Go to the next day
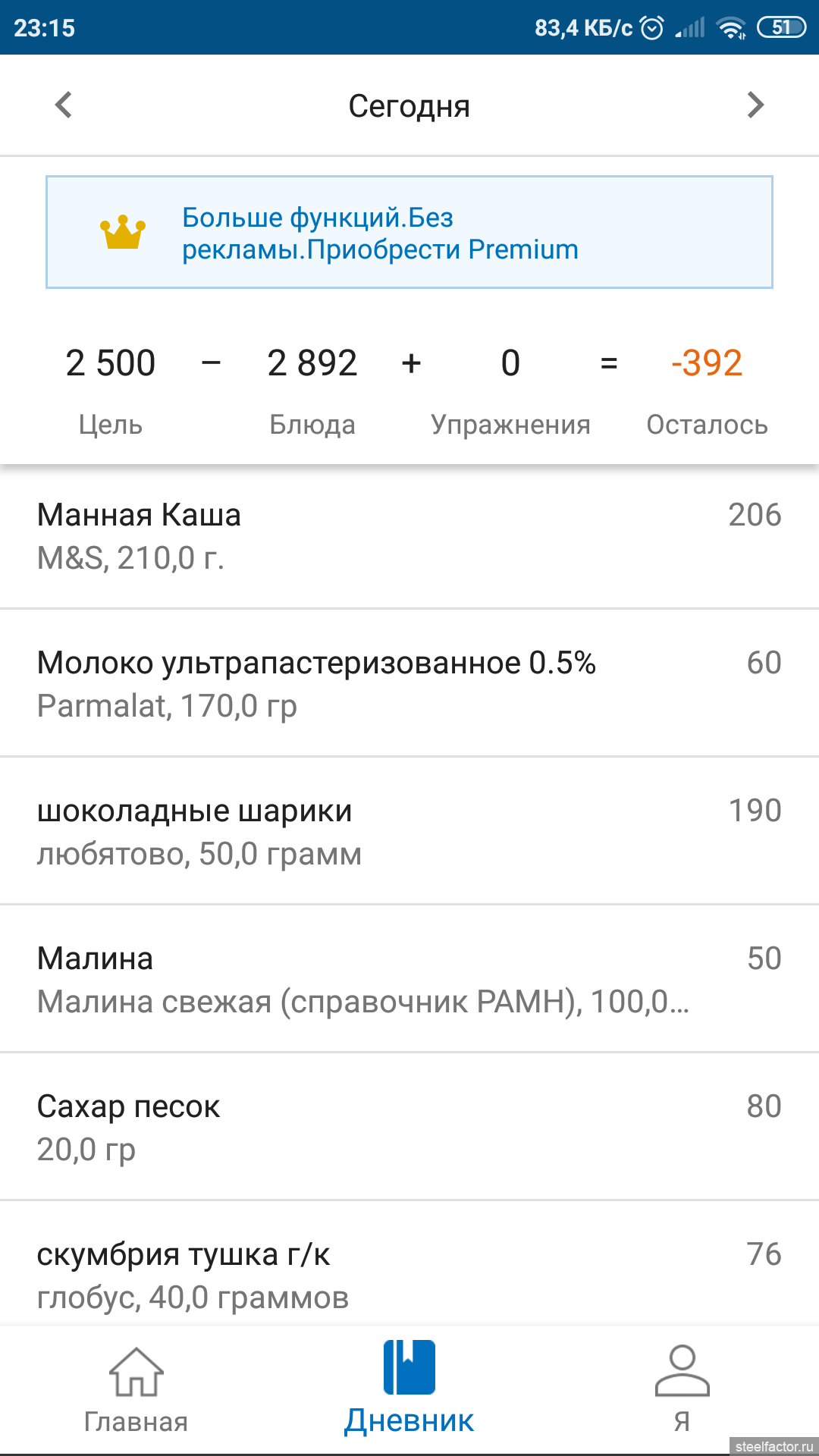819x1456 pixels. point(755,105)
